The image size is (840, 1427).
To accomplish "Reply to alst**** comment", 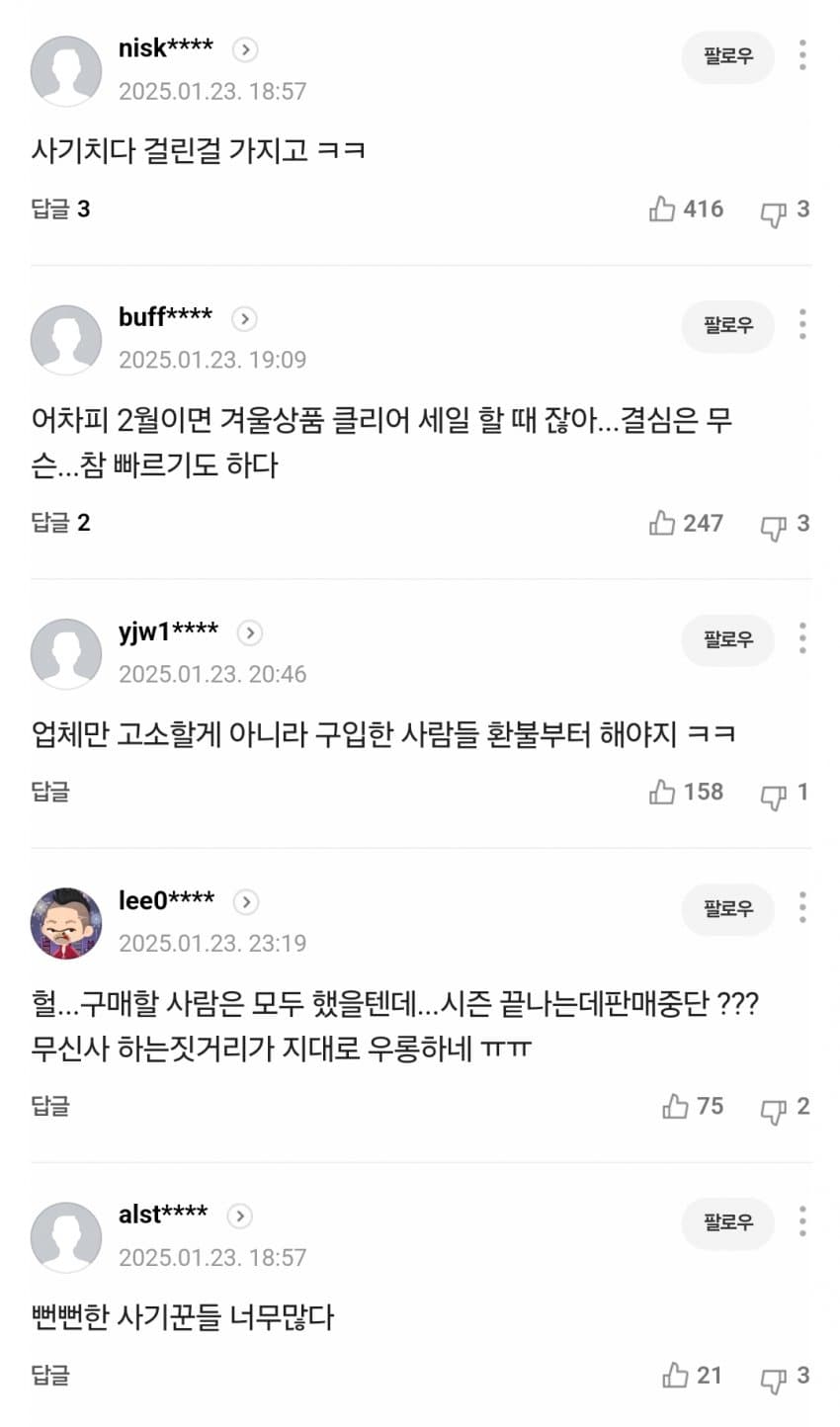I will [50, 1375].
